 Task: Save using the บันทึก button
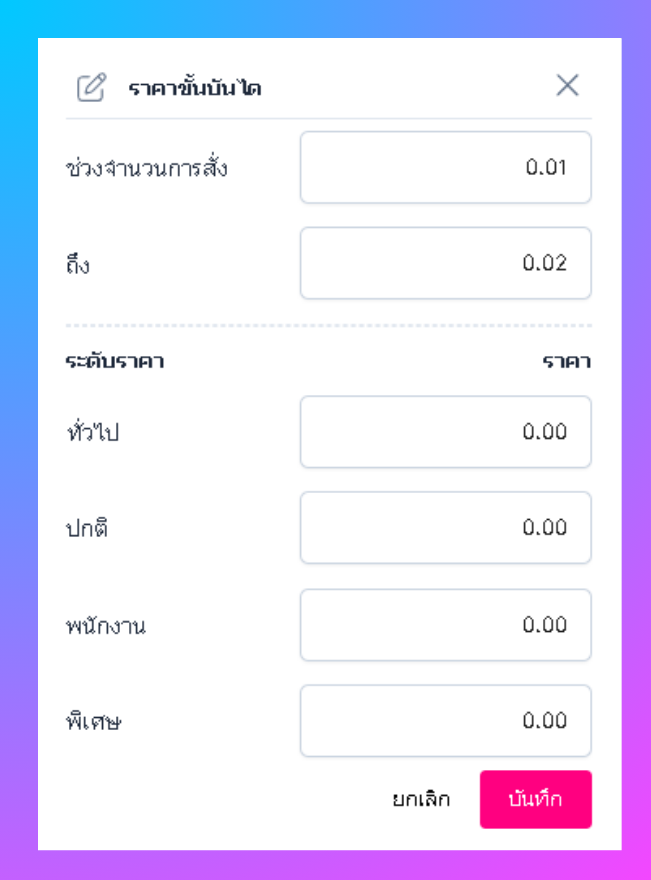point(535,799)
